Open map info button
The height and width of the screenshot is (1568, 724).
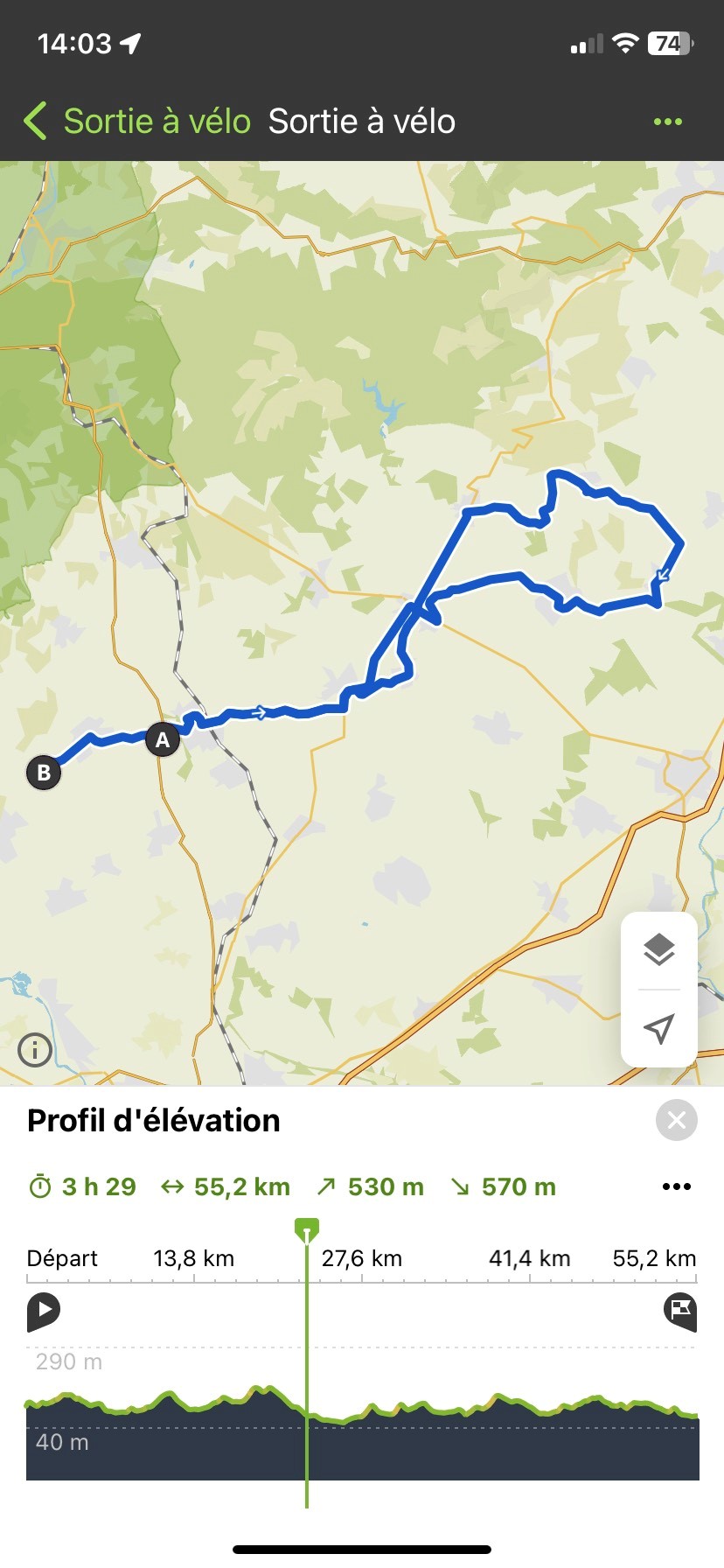coord(36,1049)
